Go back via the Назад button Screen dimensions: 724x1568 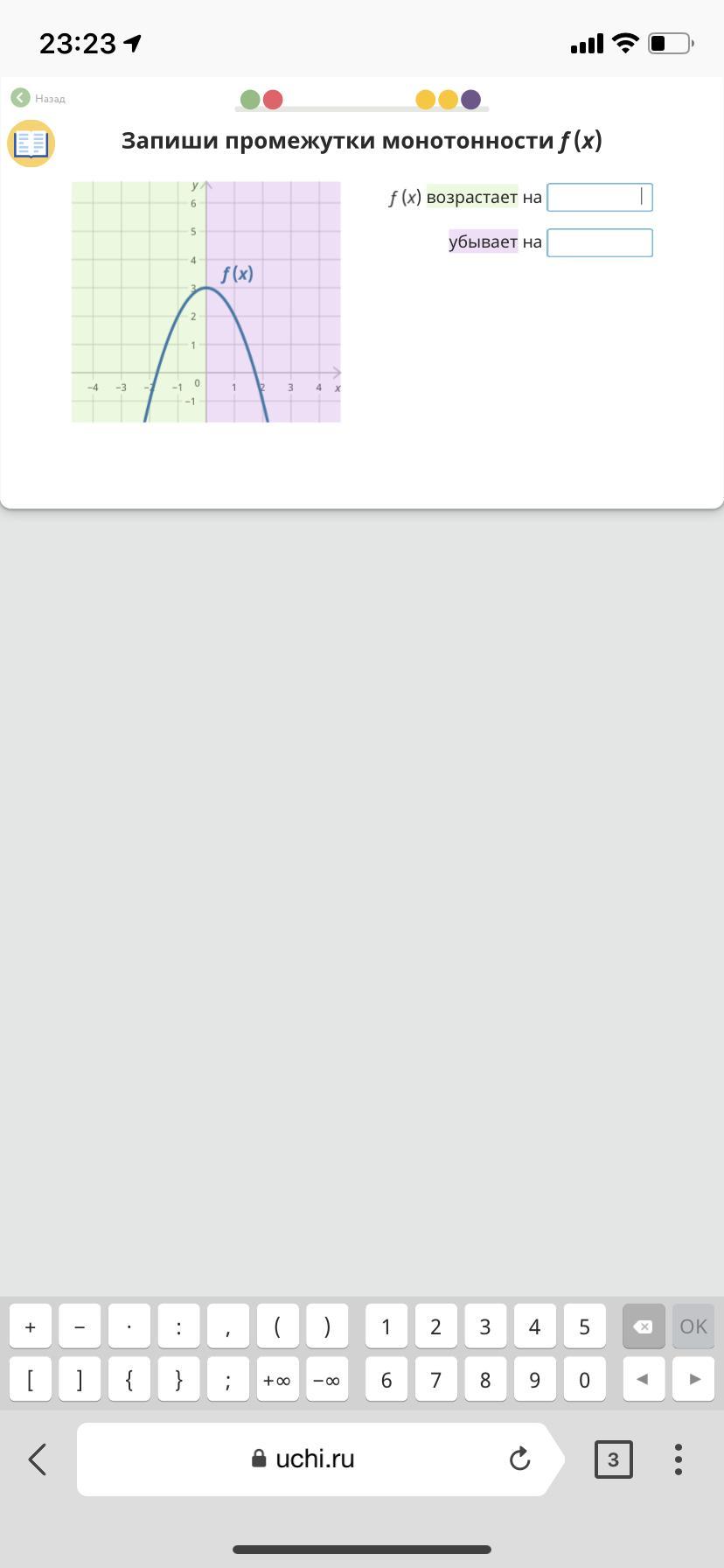pyautogui.click(x=38, y=98)
